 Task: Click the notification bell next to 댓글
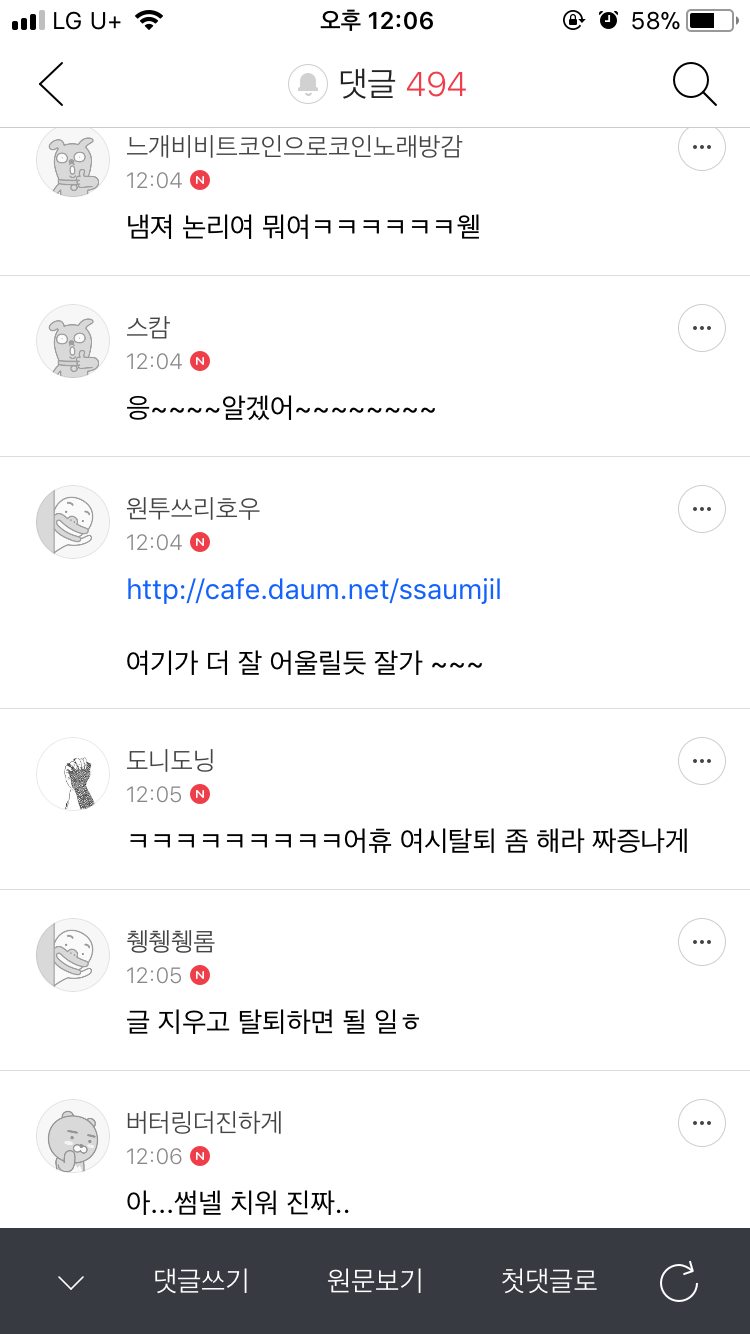point(309,84)
